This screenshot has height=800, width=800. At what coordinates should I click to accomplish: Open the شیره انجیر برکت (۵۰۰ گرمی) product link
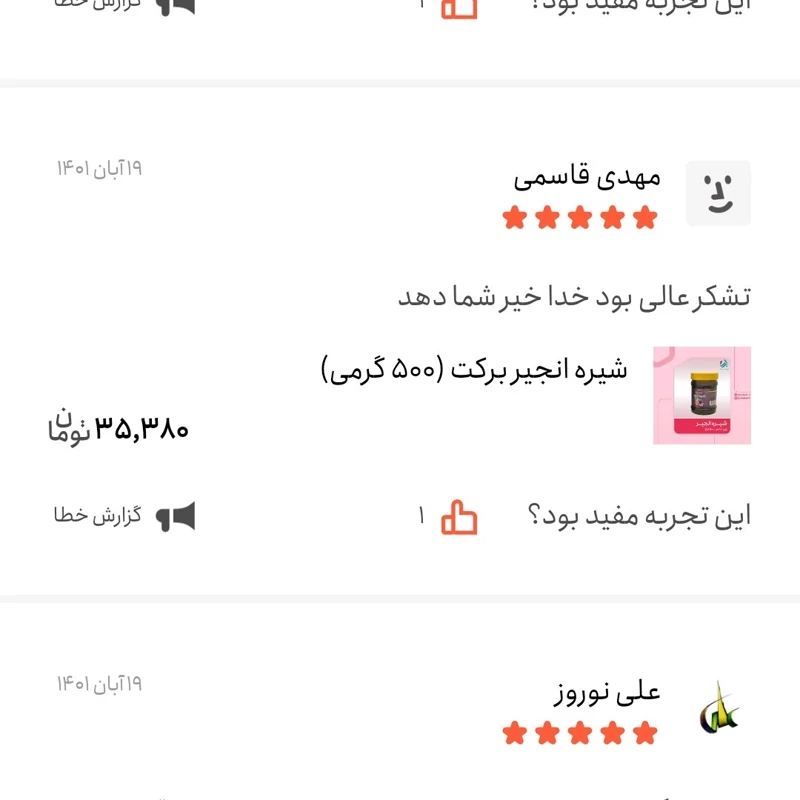click(x=475, y=370)
